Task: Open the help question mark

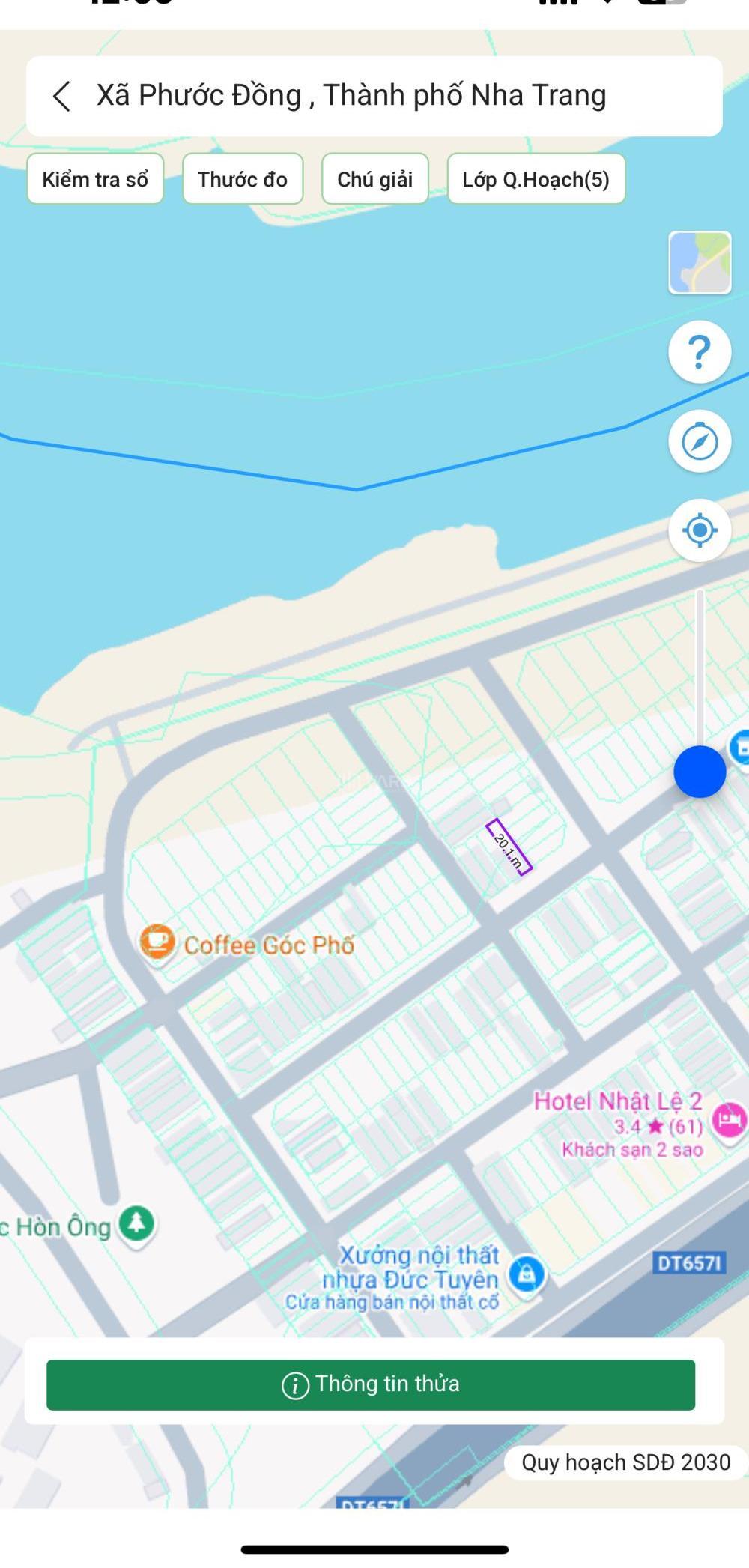Action: (700, 351)
